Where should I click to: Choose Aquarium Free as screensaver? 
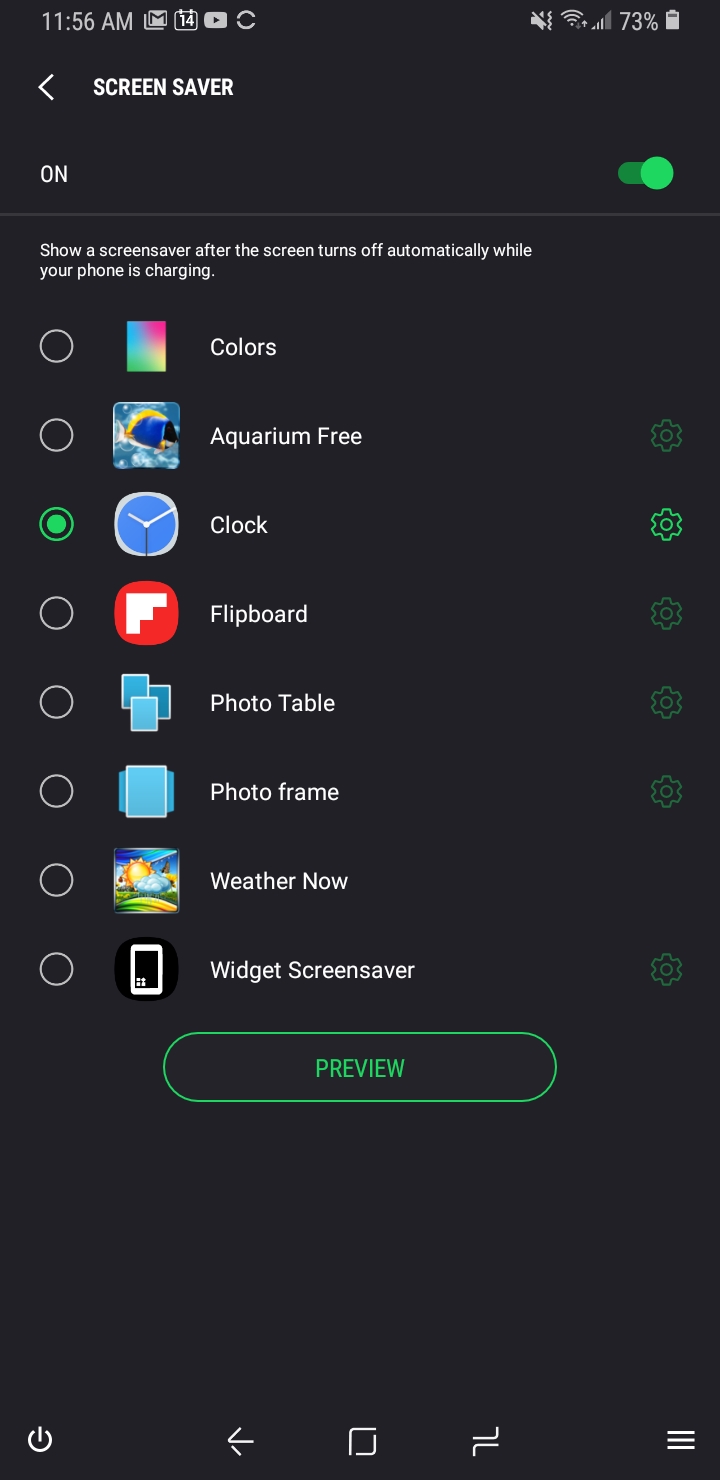(x=56, y=436)
